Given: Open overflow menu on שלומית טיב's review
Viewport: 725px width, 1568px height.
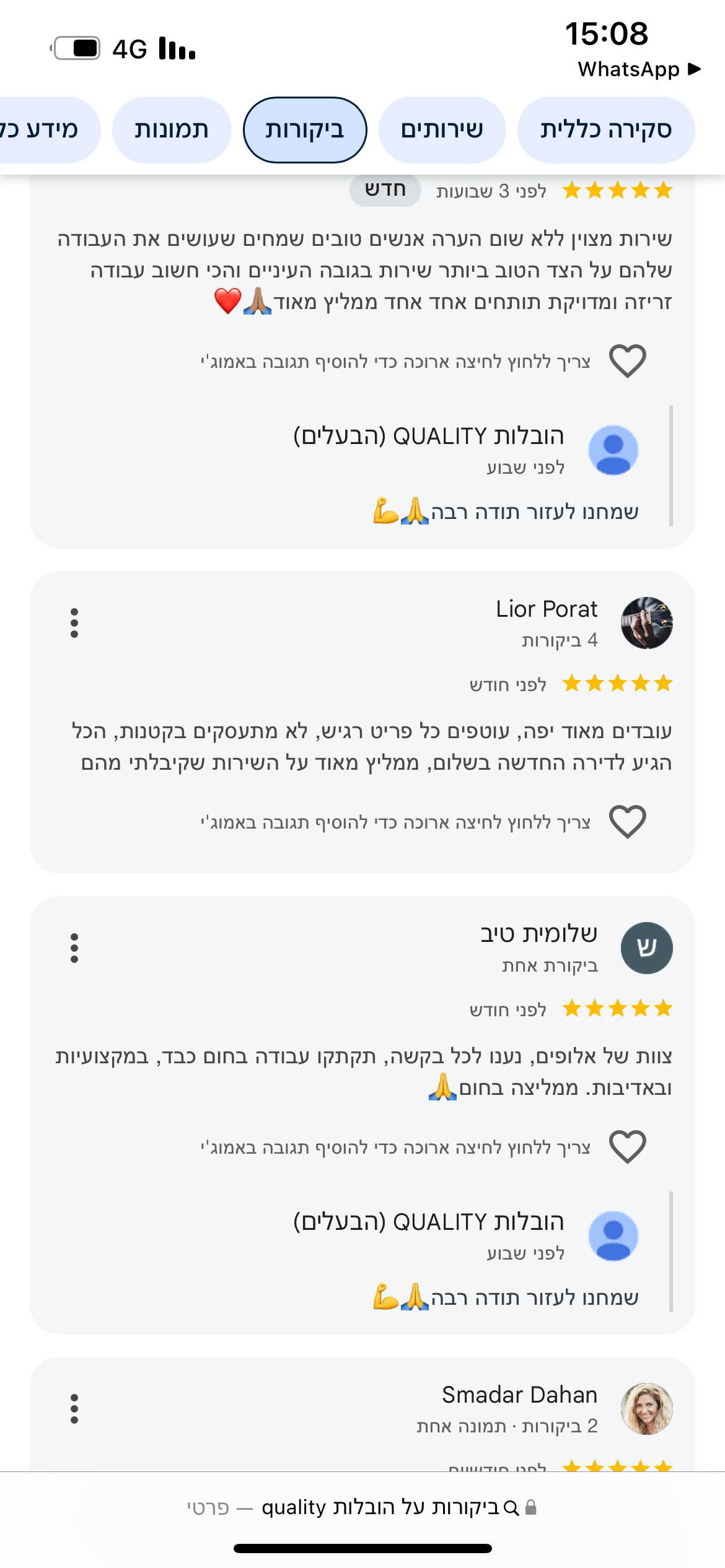Looking at the screenshot, I should [x=74, y=948].
